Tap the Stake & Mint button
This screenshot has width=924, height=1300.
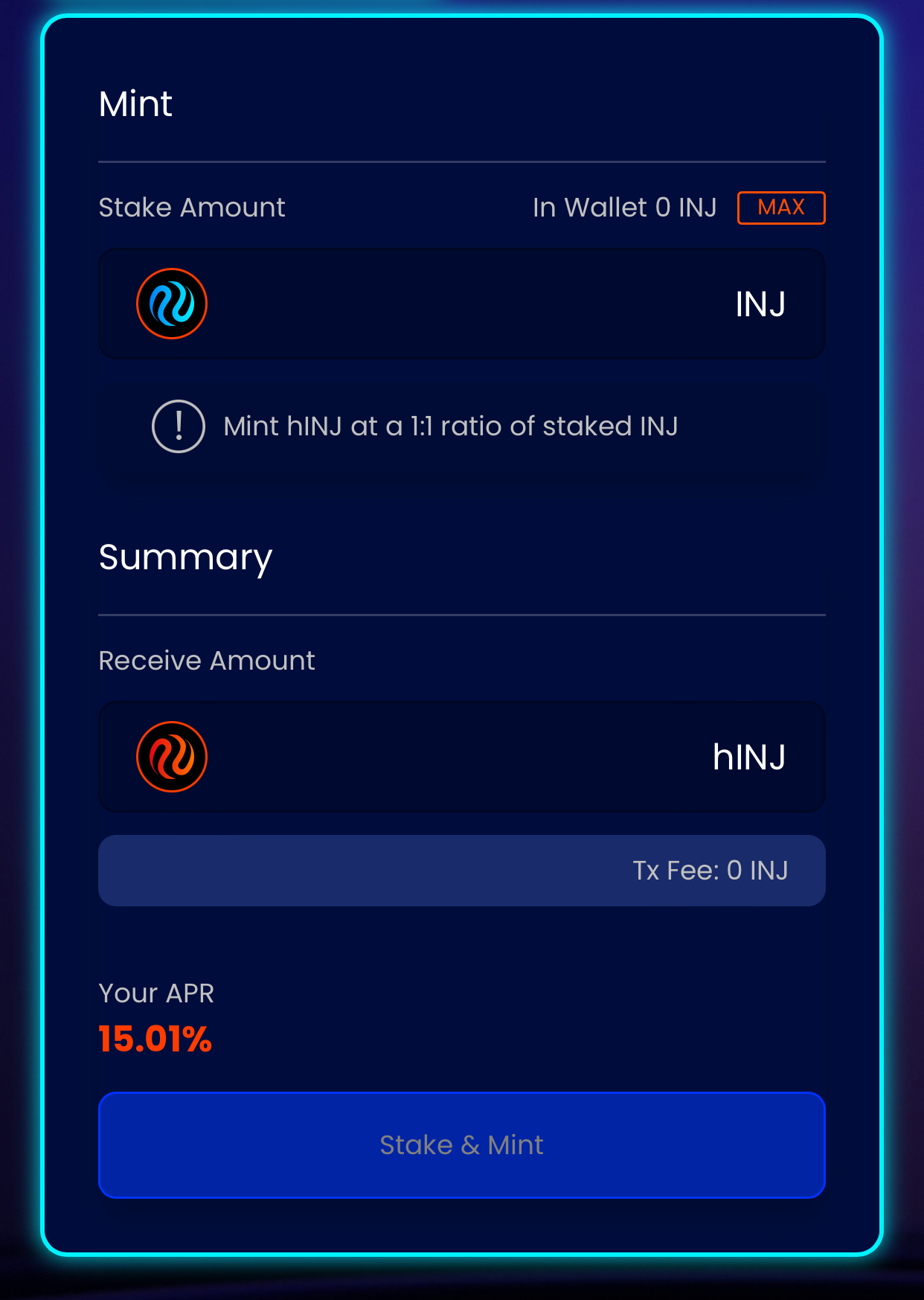tap(461, 1144)
